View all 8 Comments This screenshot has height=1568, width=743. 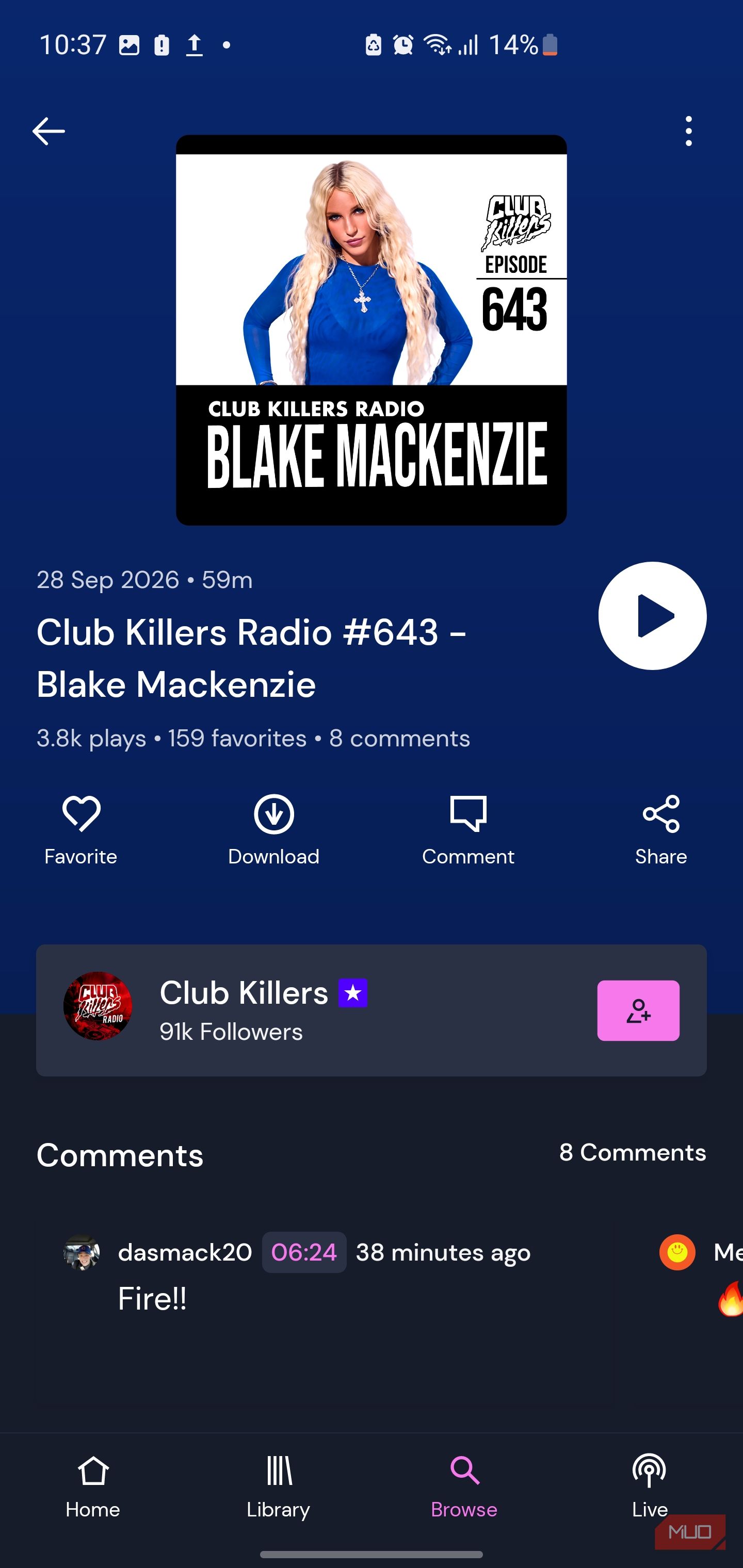coord(632,1153)
